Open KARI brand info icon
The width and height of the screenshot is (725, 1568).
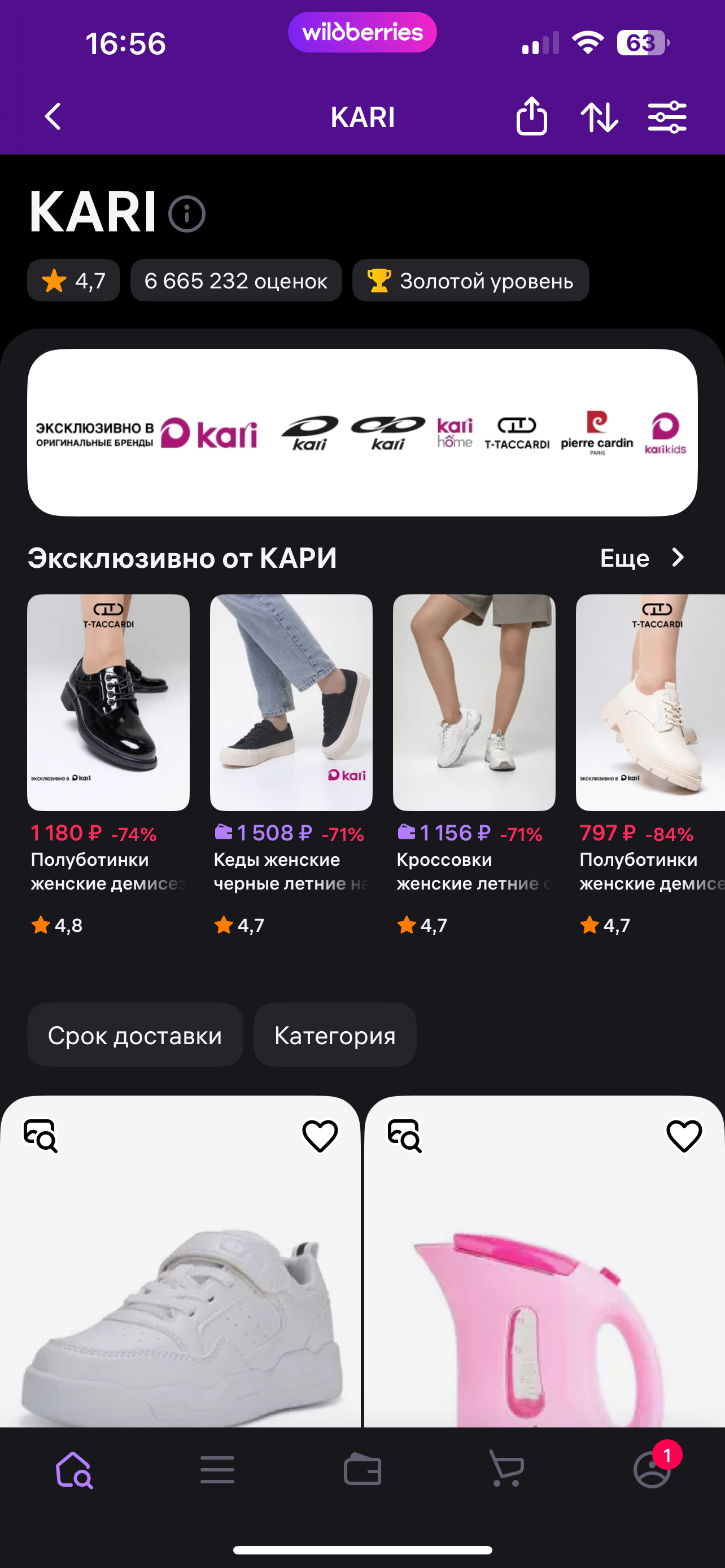(187, 214)
